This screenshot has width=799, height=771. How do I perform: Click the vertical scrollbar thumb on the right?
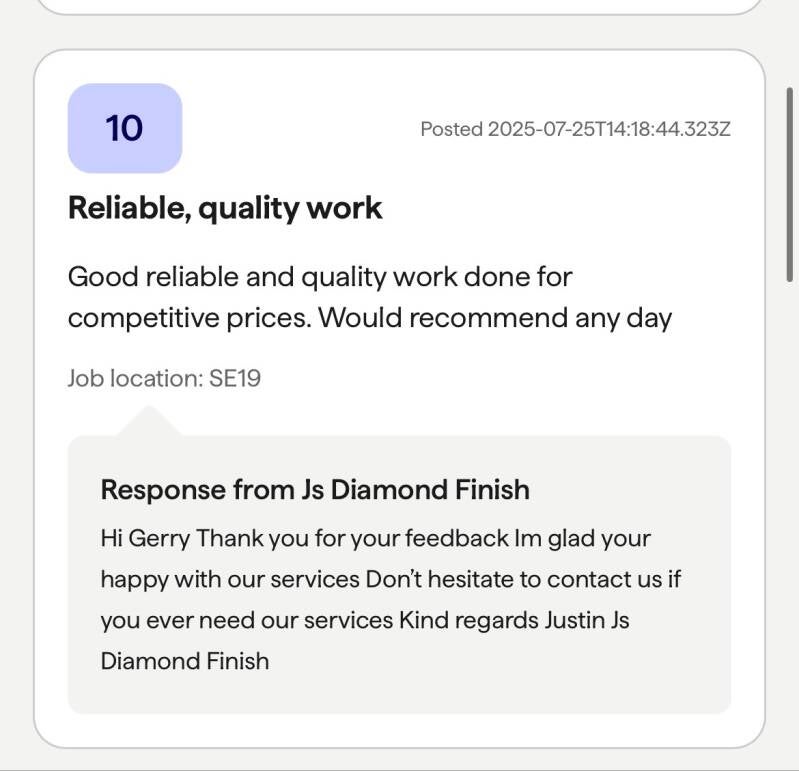click(789, 184)
